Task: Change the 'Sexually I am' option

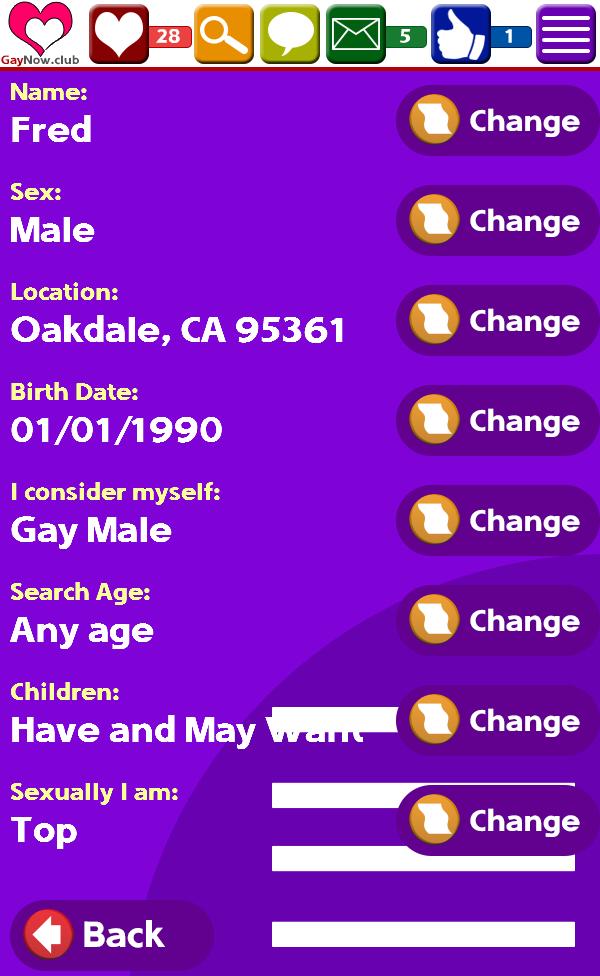Action: [x=497, y=821]
